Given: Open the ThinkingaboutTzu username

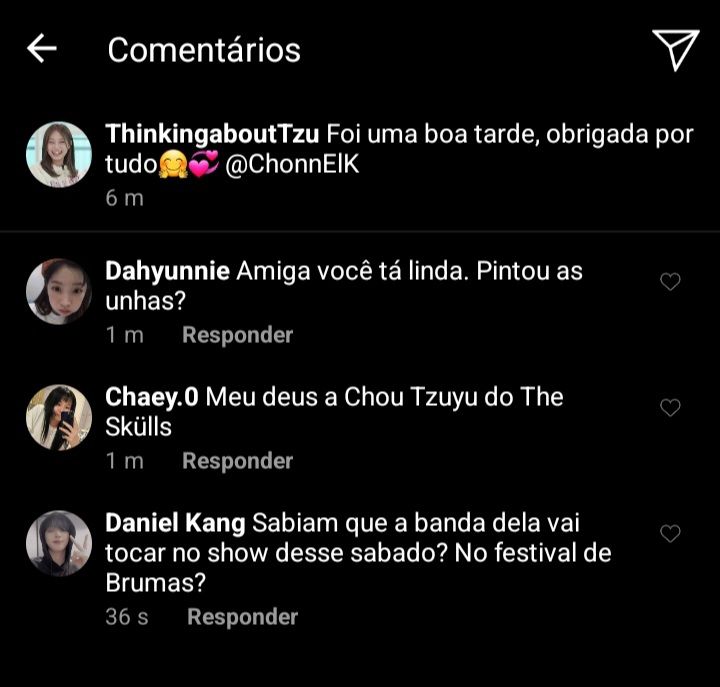Looking at the screenshot, I should tap(211, 135).
